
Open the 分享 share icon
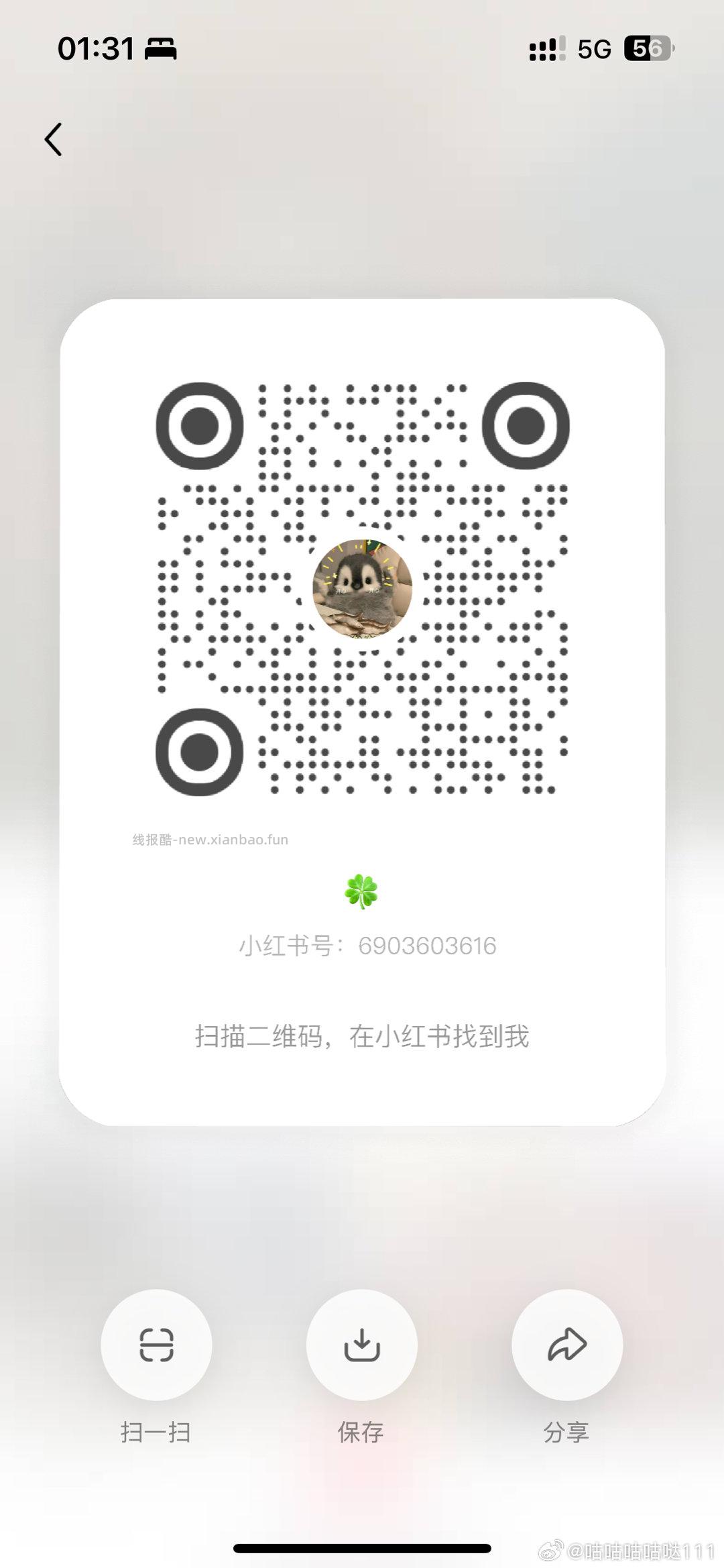(x=566, y=1345)
